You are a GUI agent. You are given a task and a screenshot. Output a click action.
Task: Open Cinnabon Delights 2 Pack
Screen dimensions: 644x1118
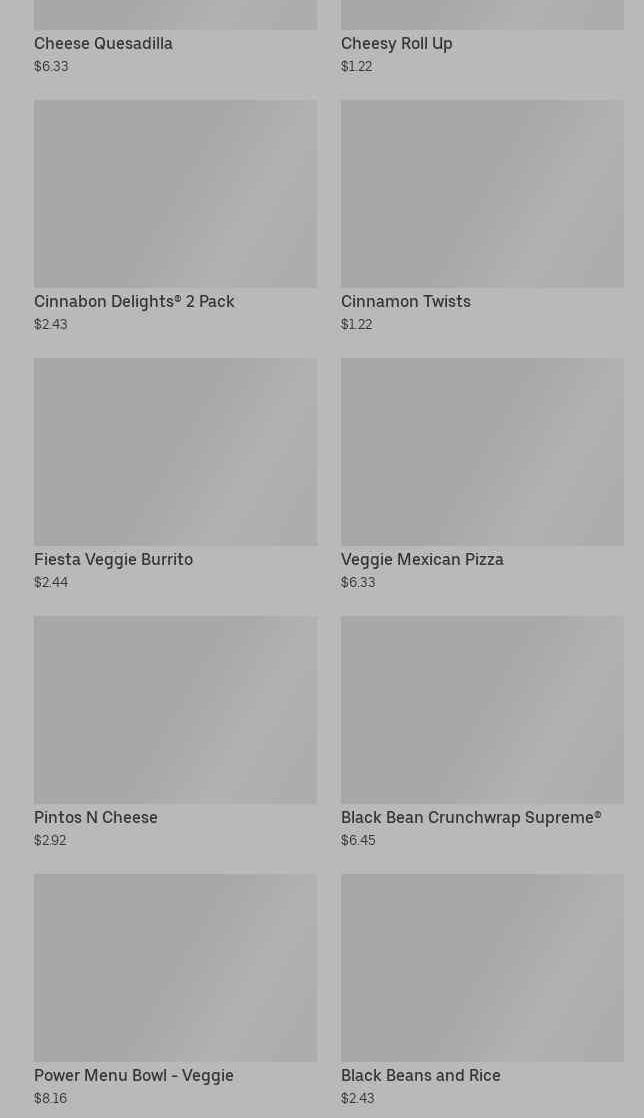coord(175,216)
